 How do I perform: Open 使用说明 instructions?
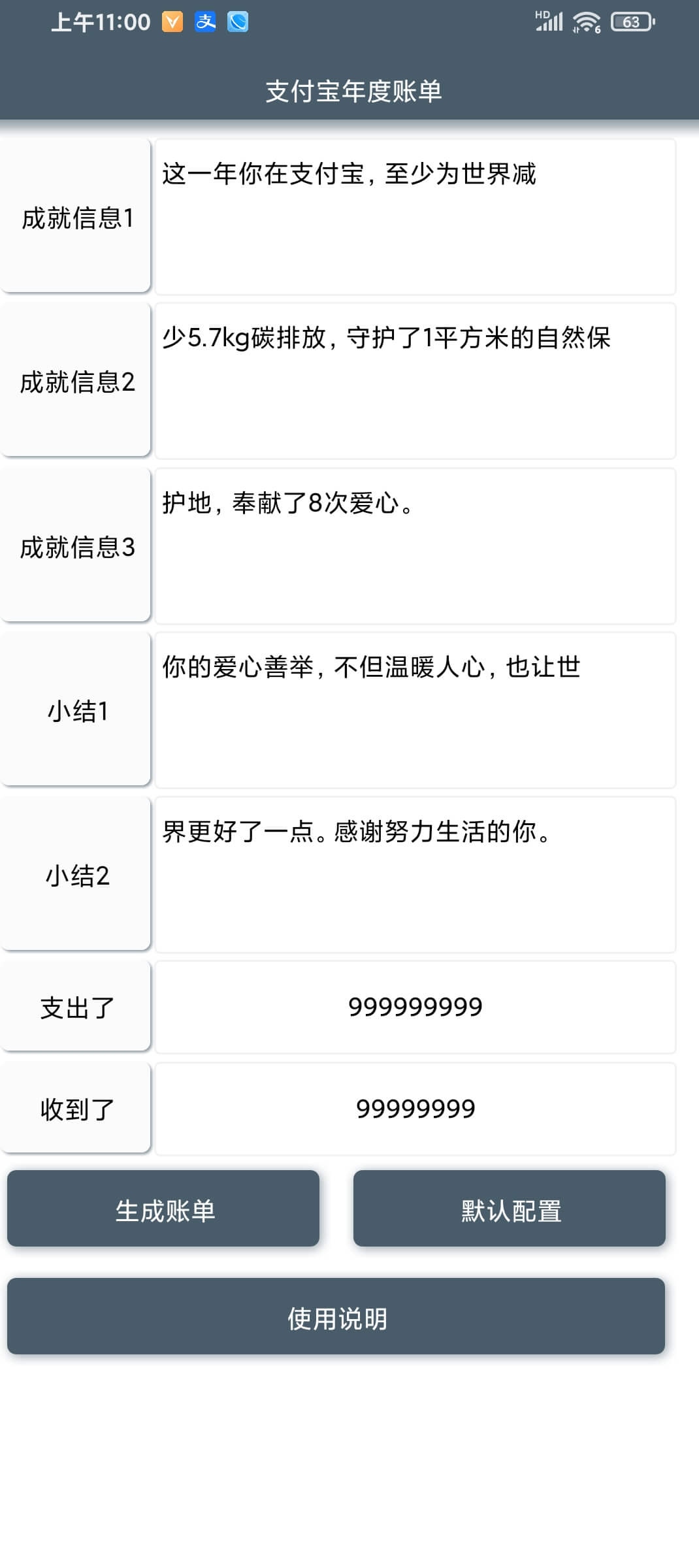coord(336,1316)
